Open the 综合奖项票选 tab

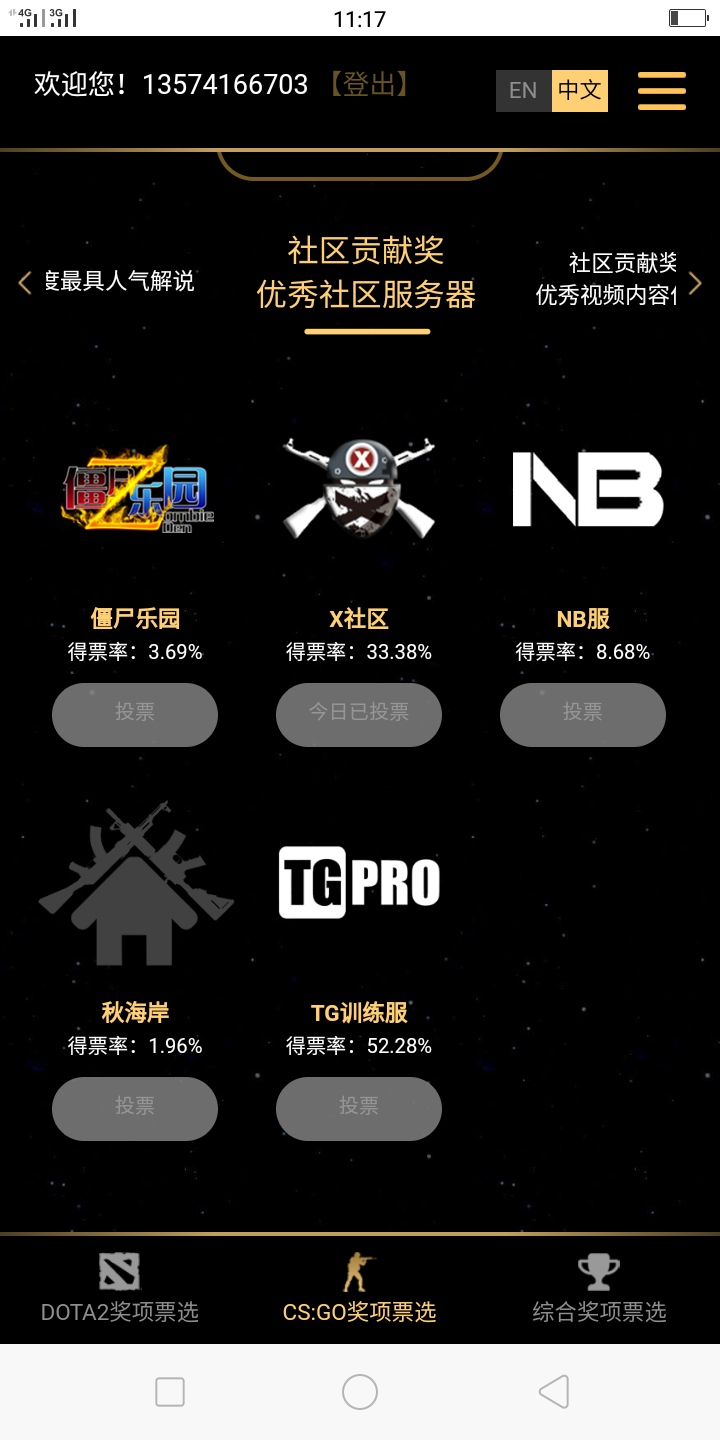click(x=597, y=1292)
